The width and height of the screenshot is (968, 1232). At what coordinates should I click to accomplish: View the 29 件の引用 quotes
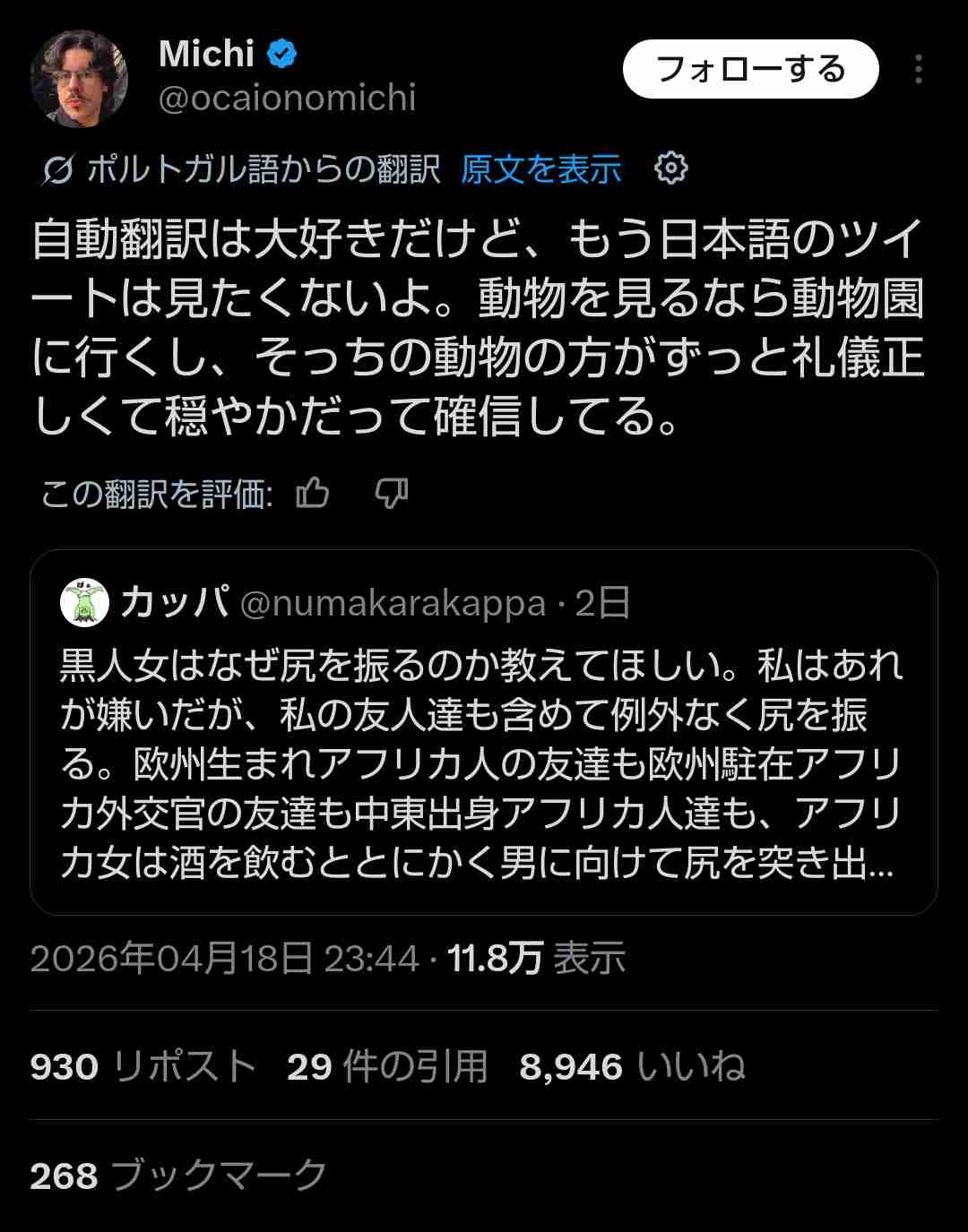[x=387, y=1066]
